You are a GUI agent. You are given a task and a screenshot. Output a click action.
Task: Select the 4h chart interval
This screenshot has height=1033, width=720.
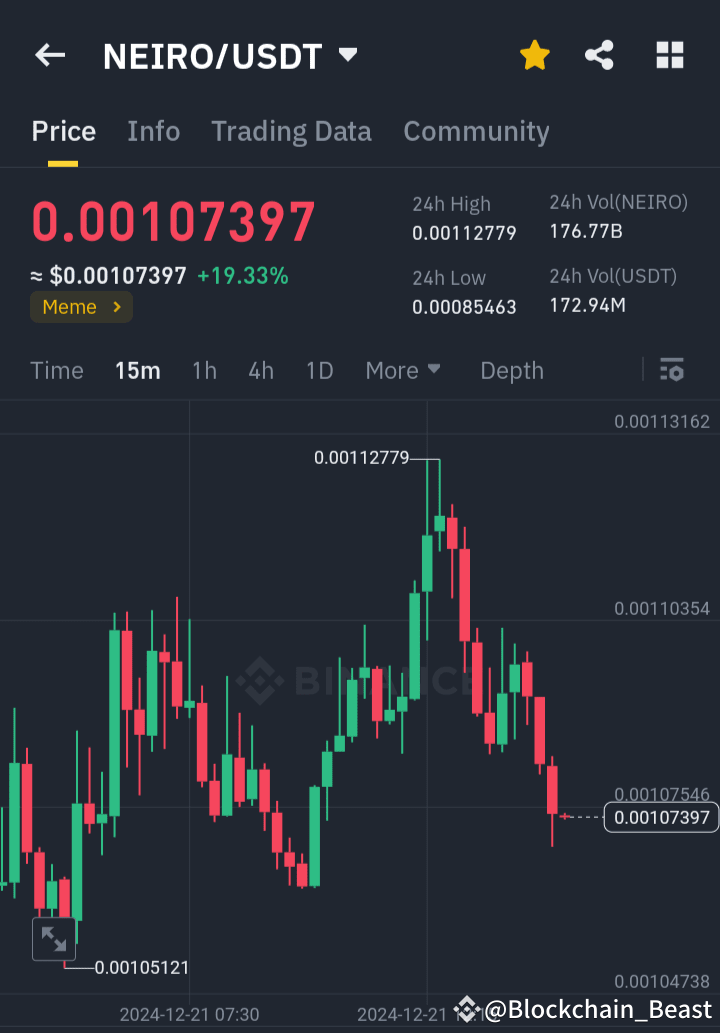point(260,370)
